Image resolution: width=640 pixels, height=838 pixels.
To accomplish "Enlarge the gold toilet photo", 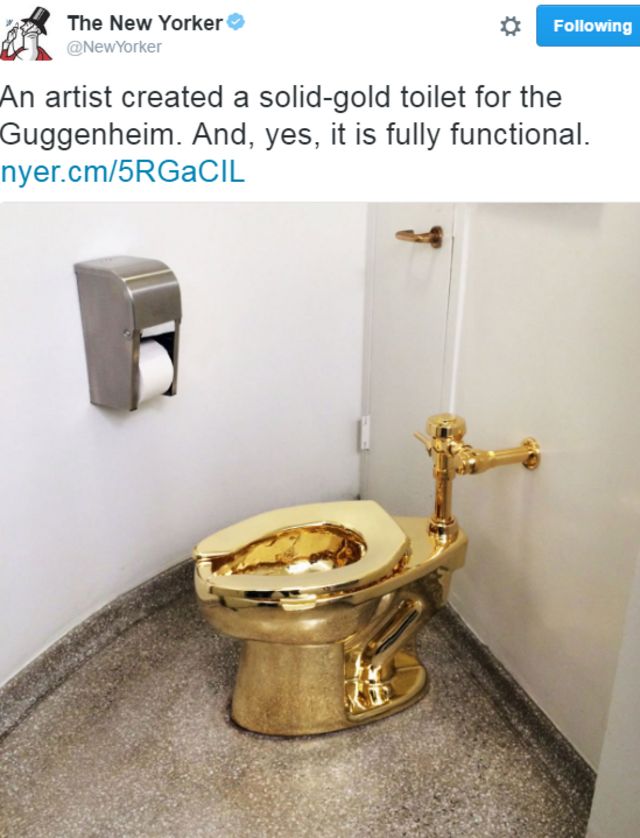I will (x=320, y=520).
